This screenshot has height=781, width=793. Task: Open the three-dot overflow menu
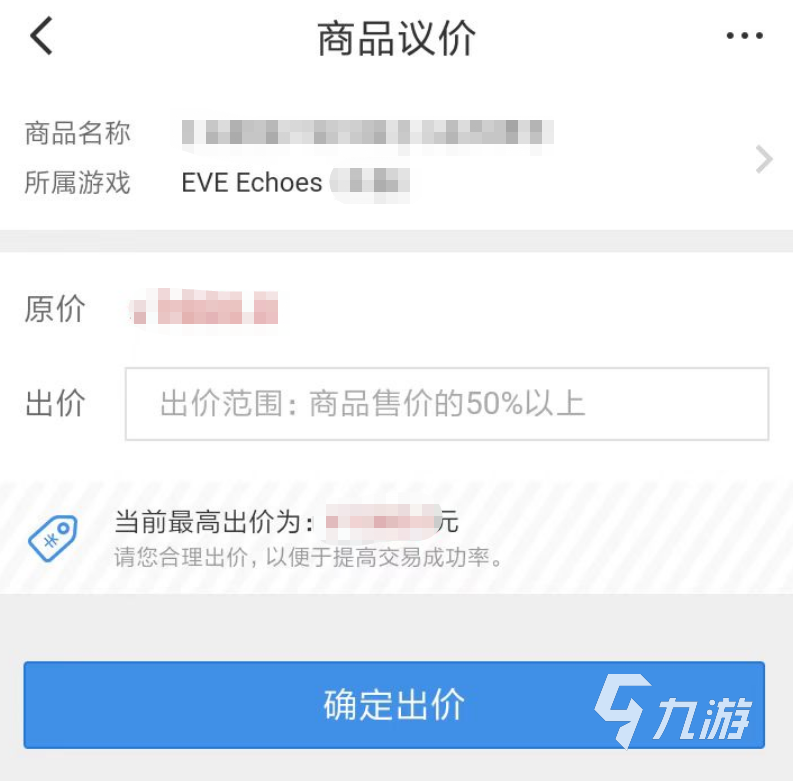click(x=744, y=37)
